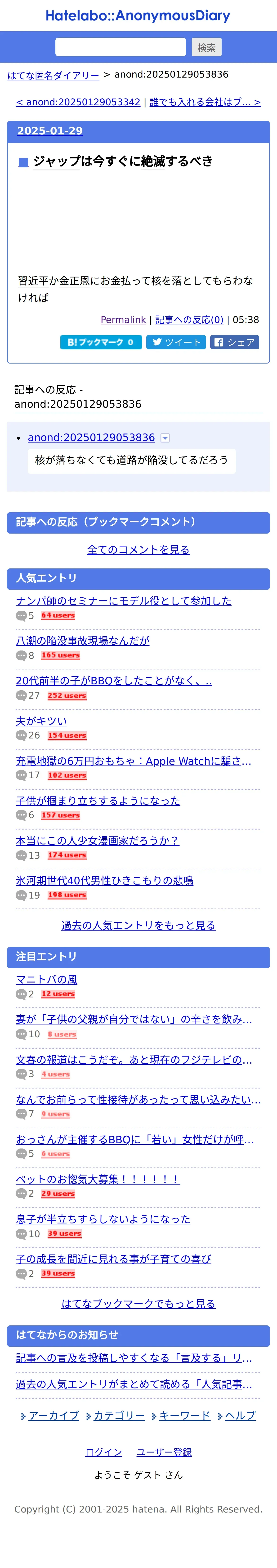Open the 夫がキツい entry
277x1568 pixels.
point(41,721)
